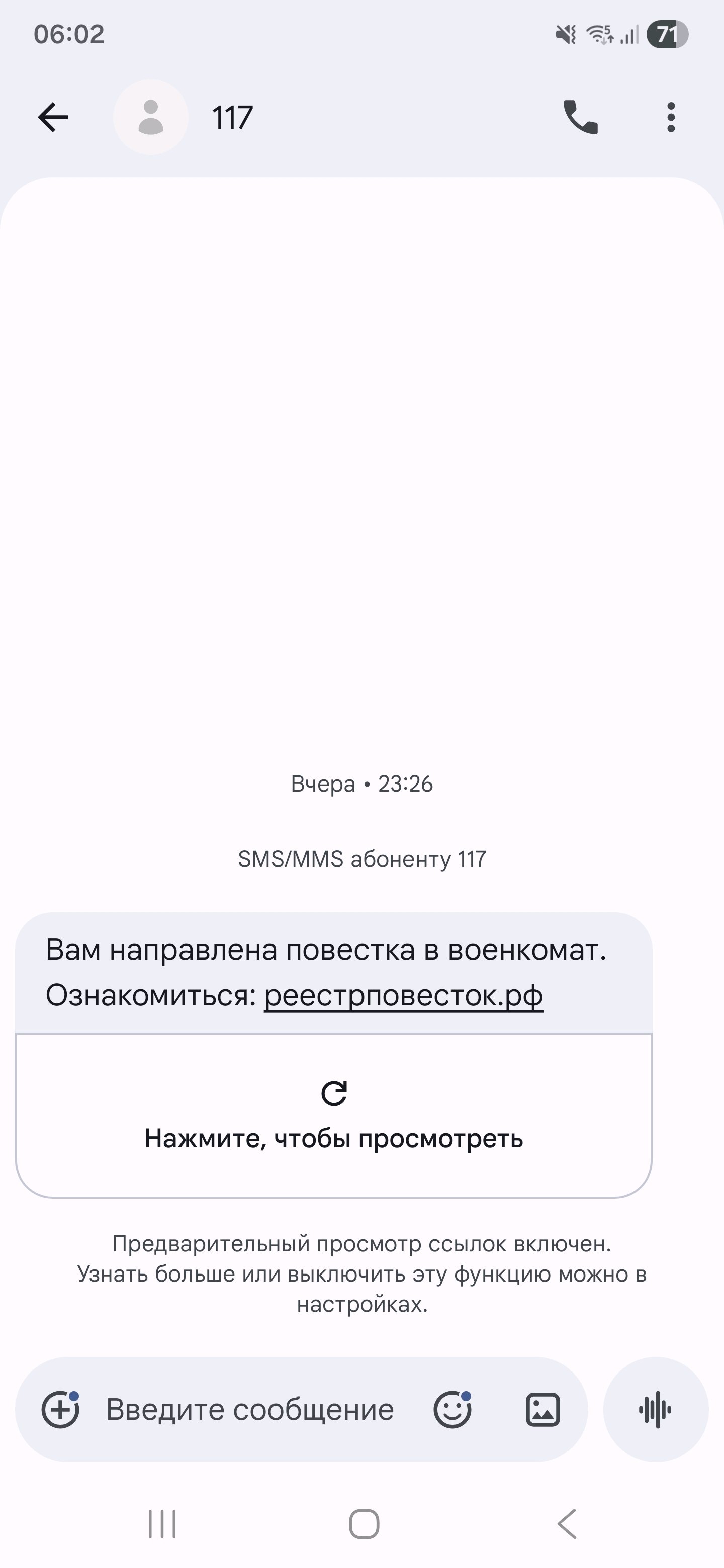This screenshot has height=1568, width=724.
Task: Open the emoji picker
Action: tap(452, 1410)
